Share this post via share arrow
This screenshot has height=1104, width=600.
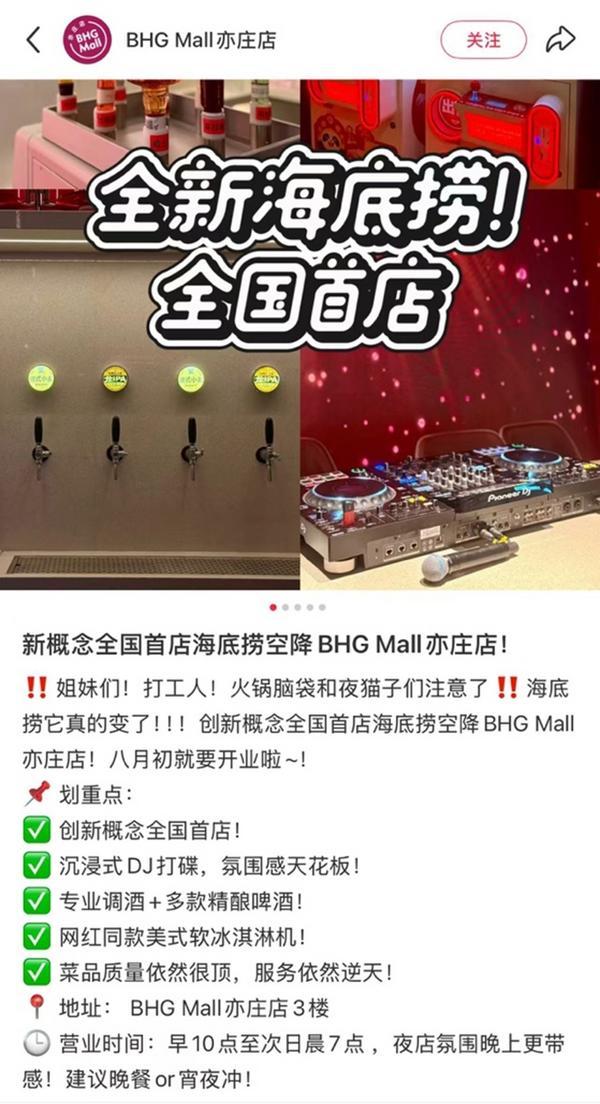[560, 40]
